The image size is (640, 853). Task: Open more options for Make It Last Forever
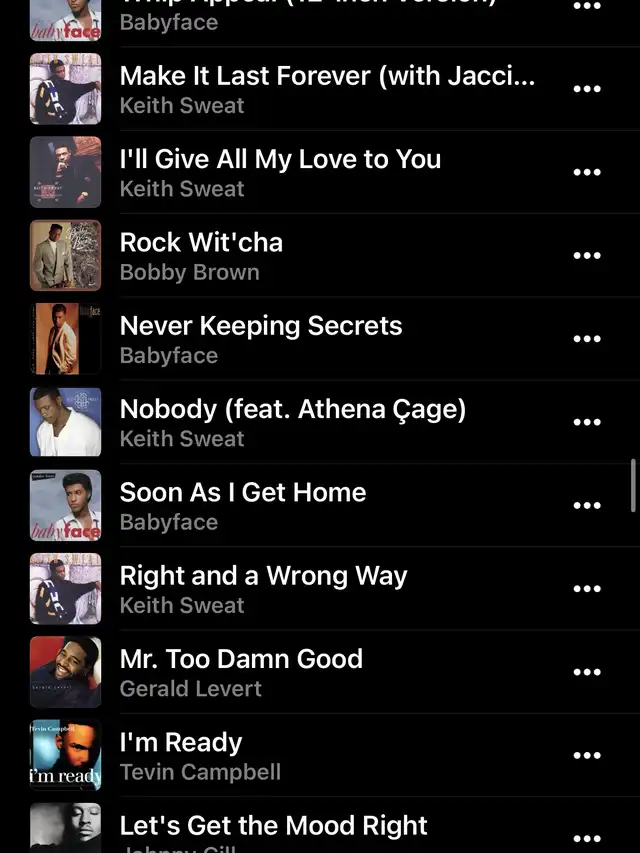coord(587,89)
